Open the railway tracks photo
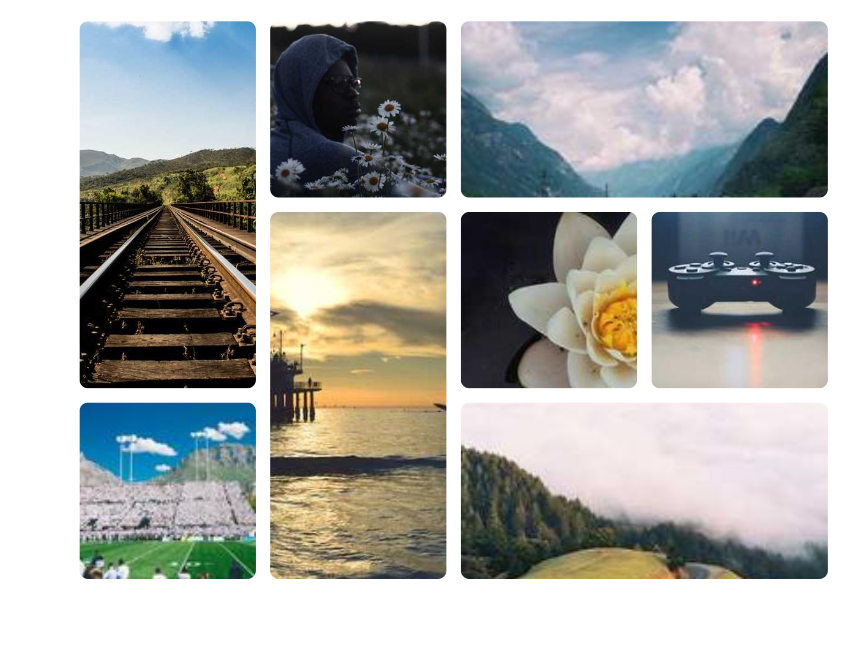This screenshot has width=865, height=655. 167,205
